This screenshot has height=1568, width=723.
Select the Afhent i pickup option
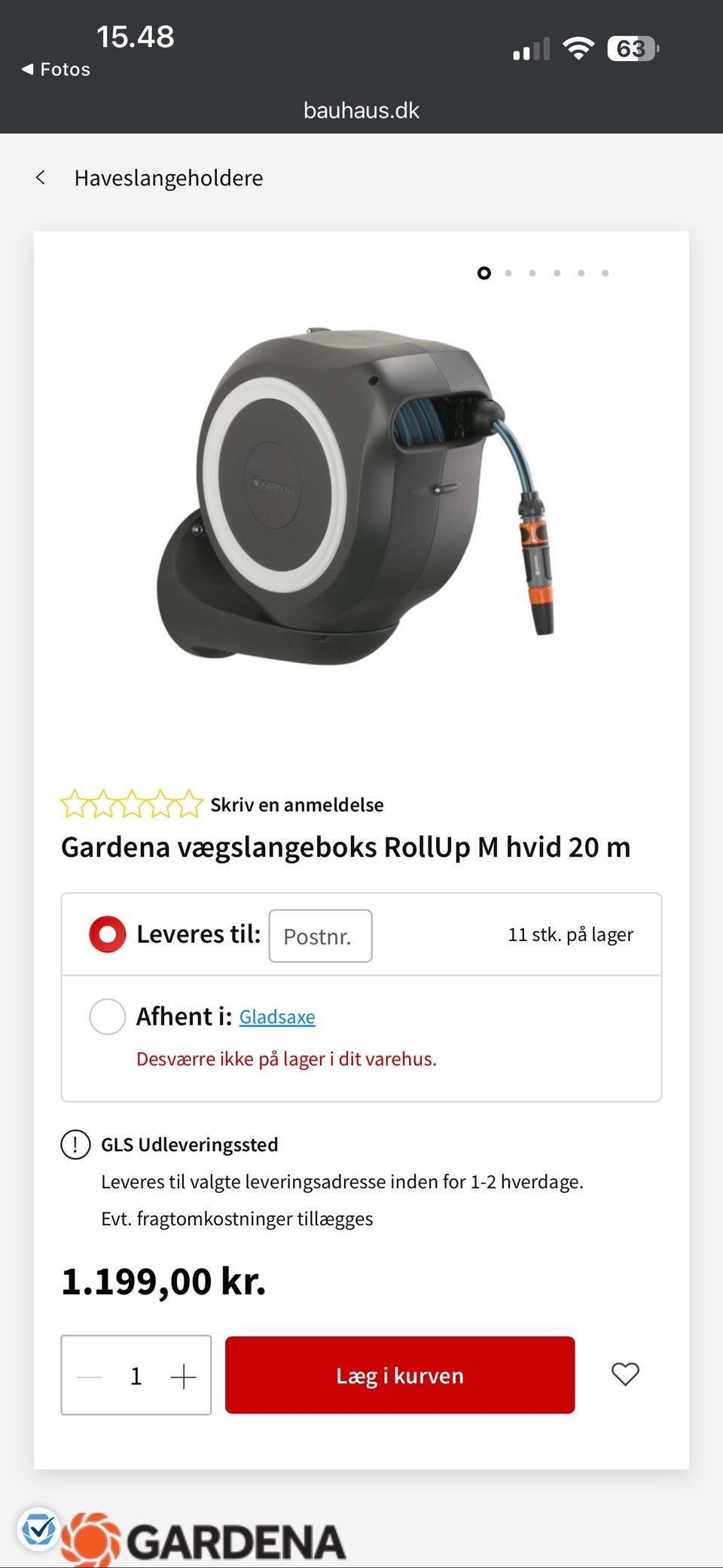tap(107, 1016)
